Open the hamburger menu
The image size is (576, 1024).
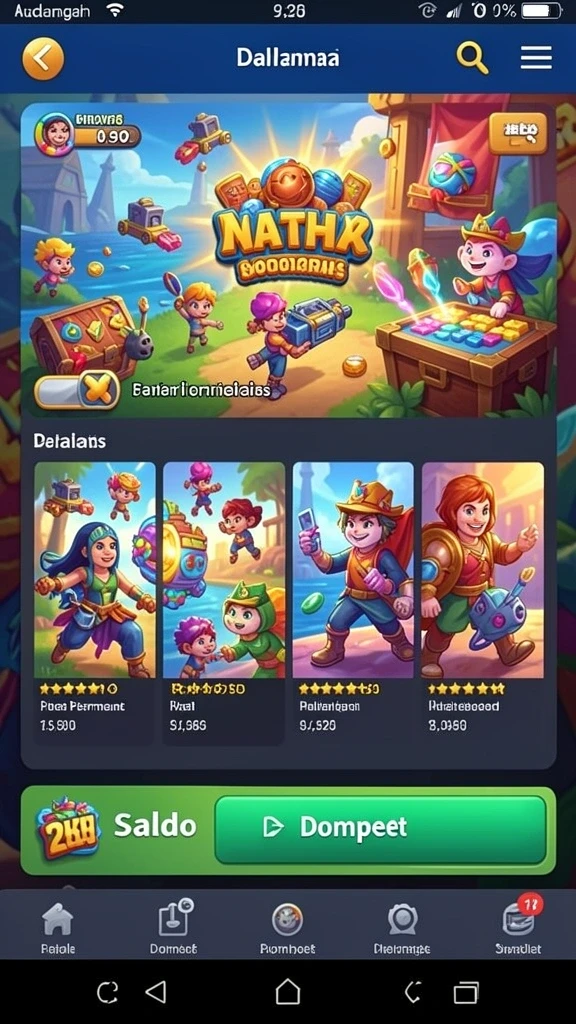pos(536,58)
